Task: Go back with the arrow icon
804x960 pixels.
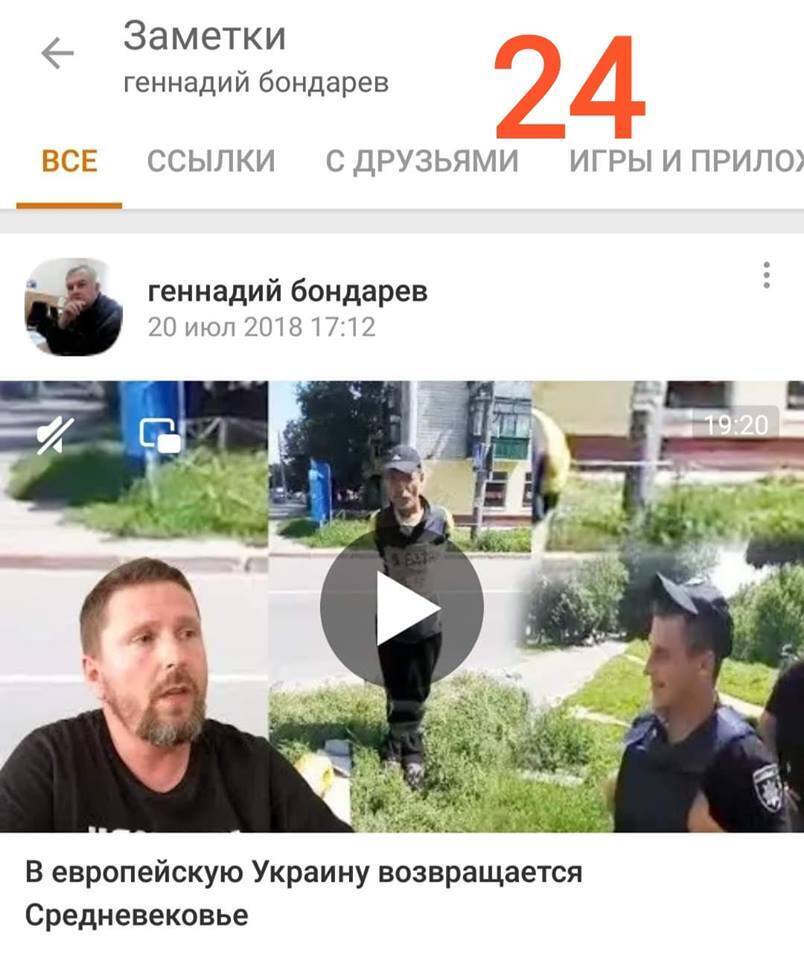Action: 57,53
